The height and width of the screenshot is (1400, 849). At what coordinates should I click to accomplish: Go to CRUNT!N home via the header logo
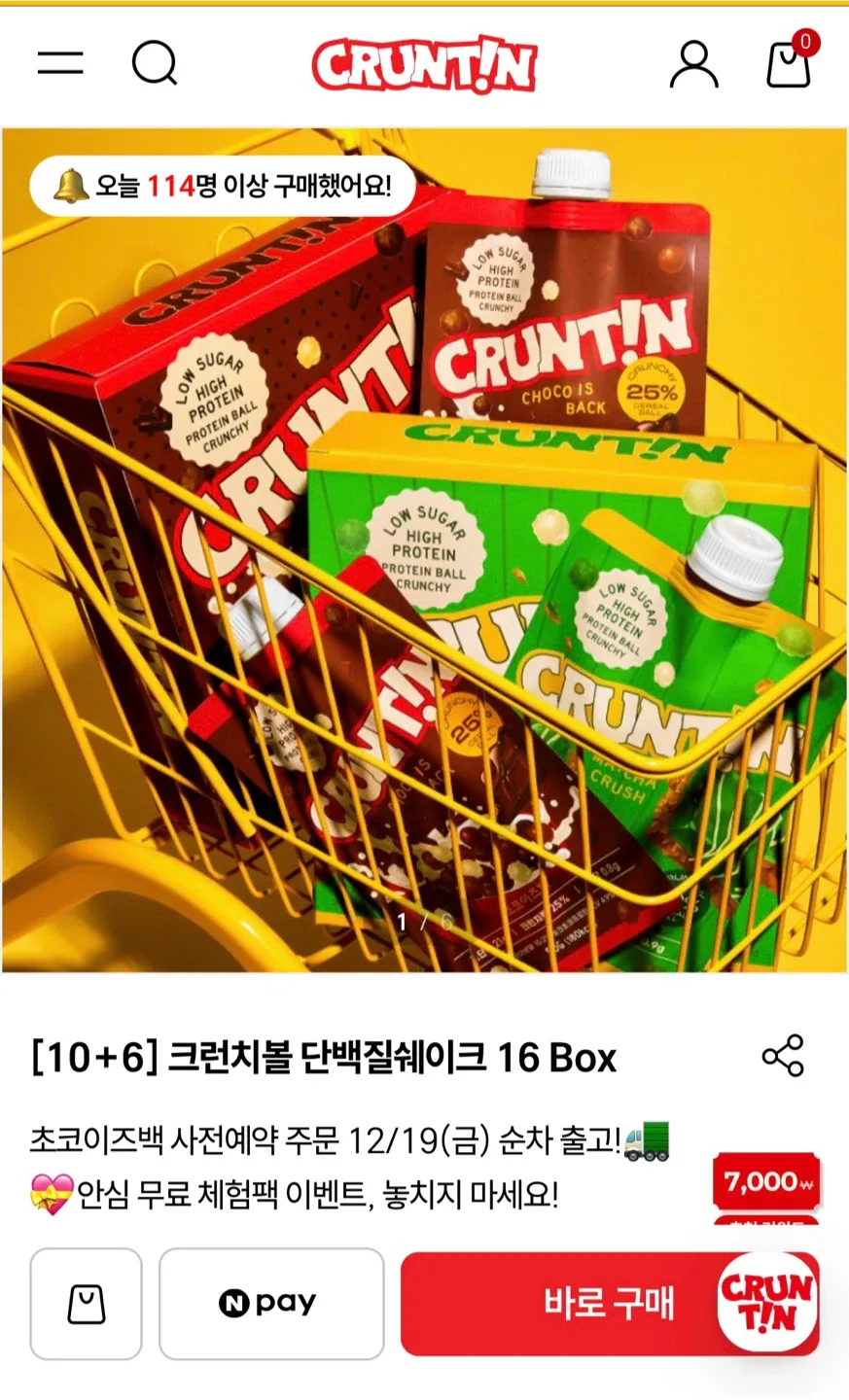click(x=424, y=65)
